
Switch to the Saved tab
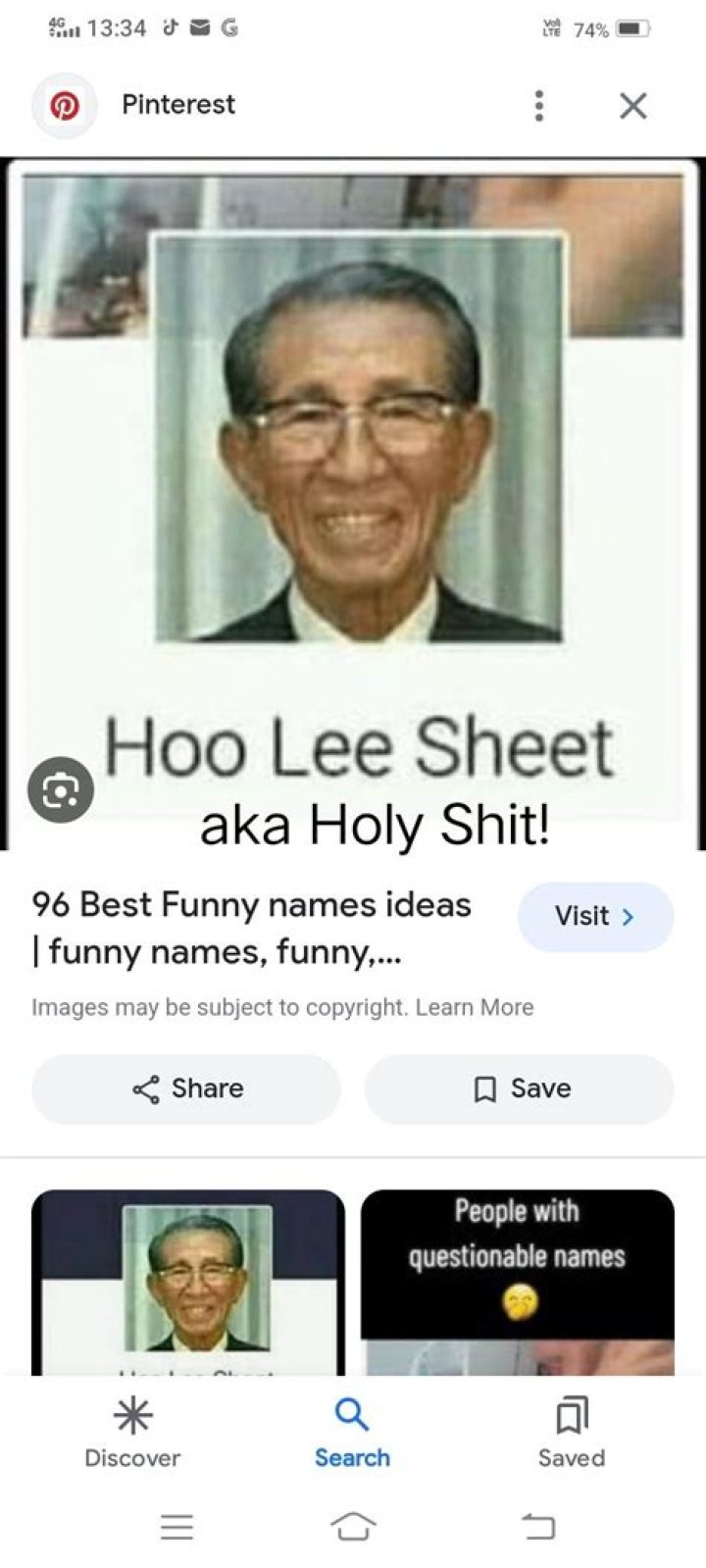click(x=571, y=1433)
